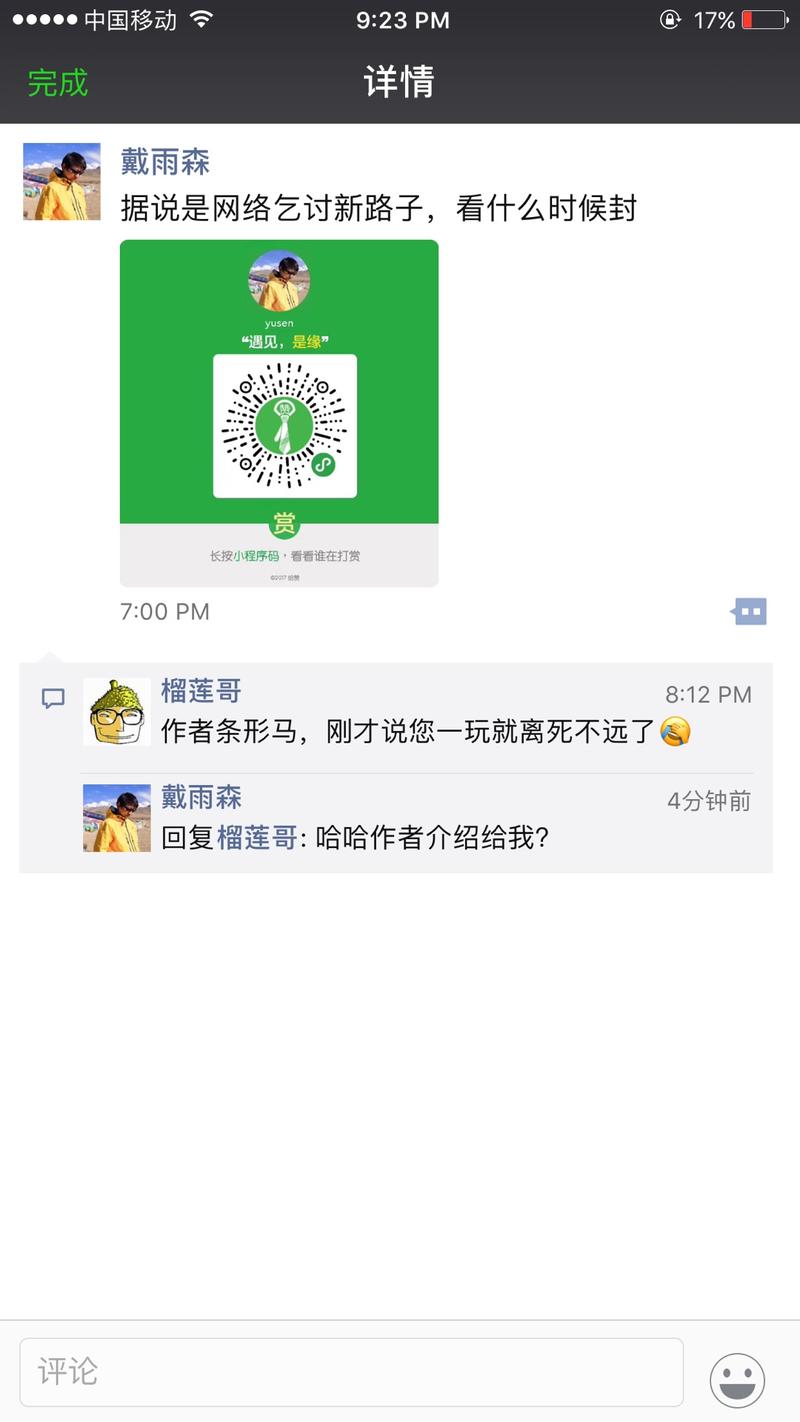Tap the 4分钟前 timestamp on 戴雨森's reply

click(709, 800)
